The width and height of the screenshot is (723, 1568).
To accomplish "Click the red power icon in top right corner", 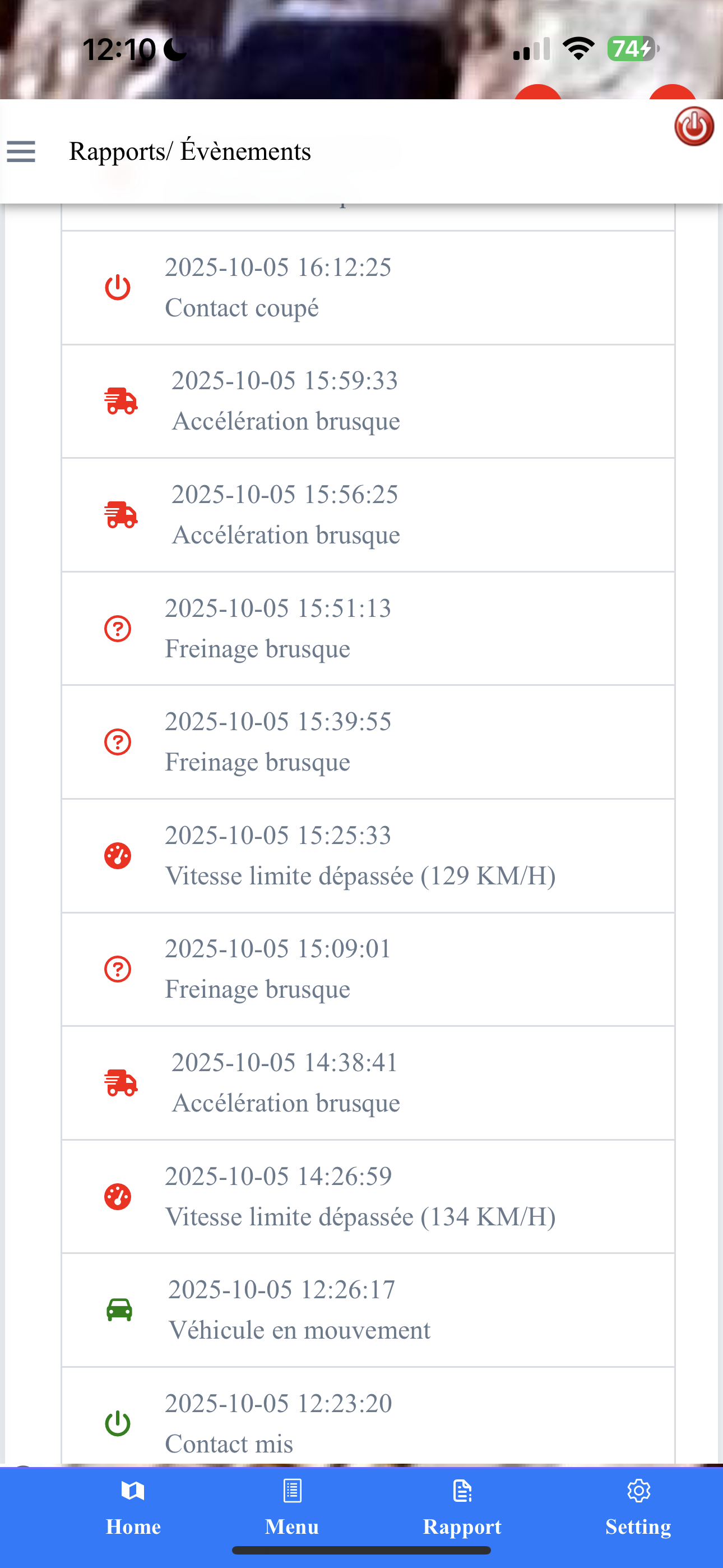I will click(693, 126).
